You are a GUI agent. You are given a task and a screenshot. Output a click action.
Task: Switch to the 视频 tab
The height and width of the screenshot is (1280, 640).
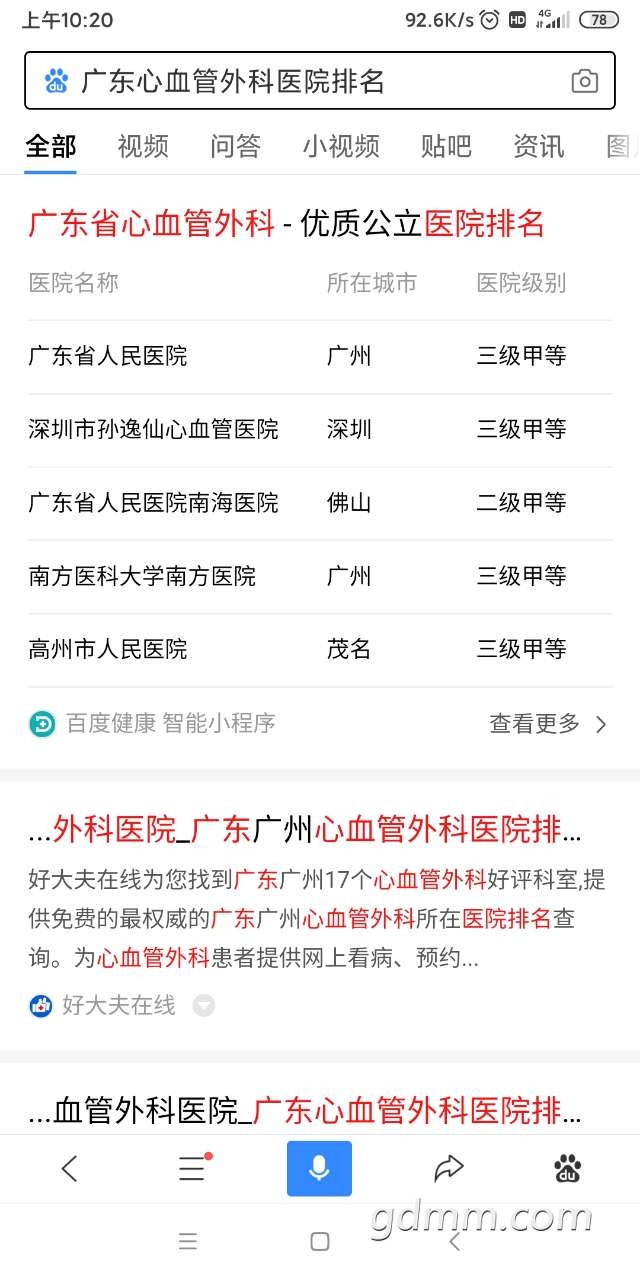[143, 146]
